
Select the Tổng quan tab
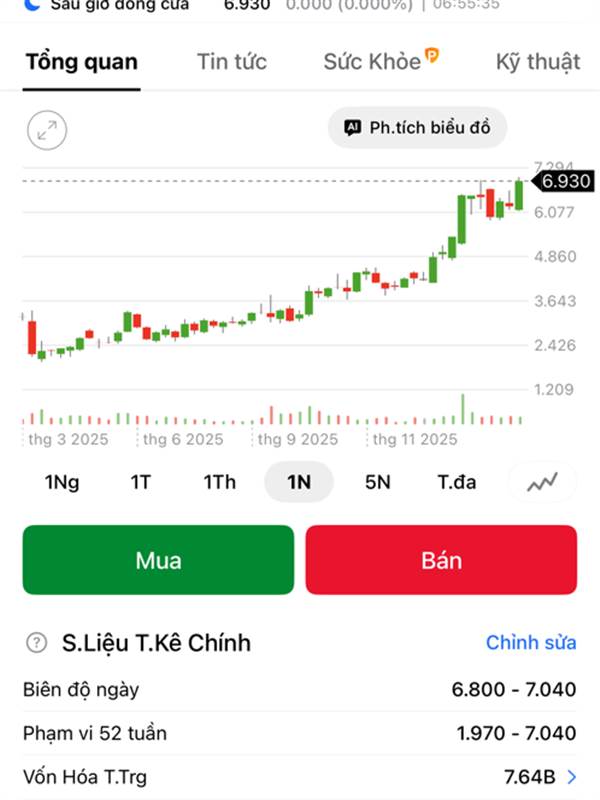tap(81, 62)
